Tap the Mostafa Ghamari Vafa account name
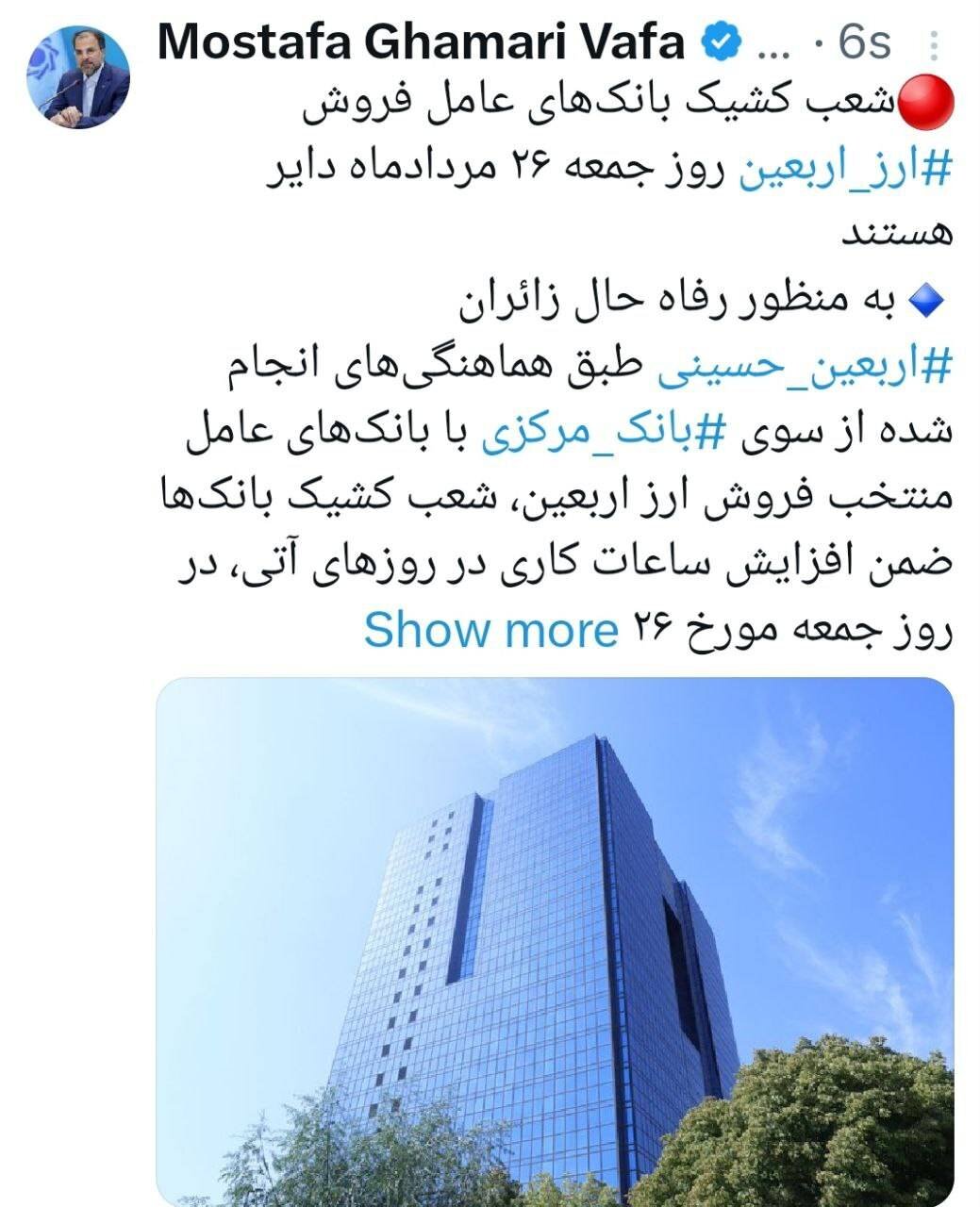 click(x=421, y=42)
